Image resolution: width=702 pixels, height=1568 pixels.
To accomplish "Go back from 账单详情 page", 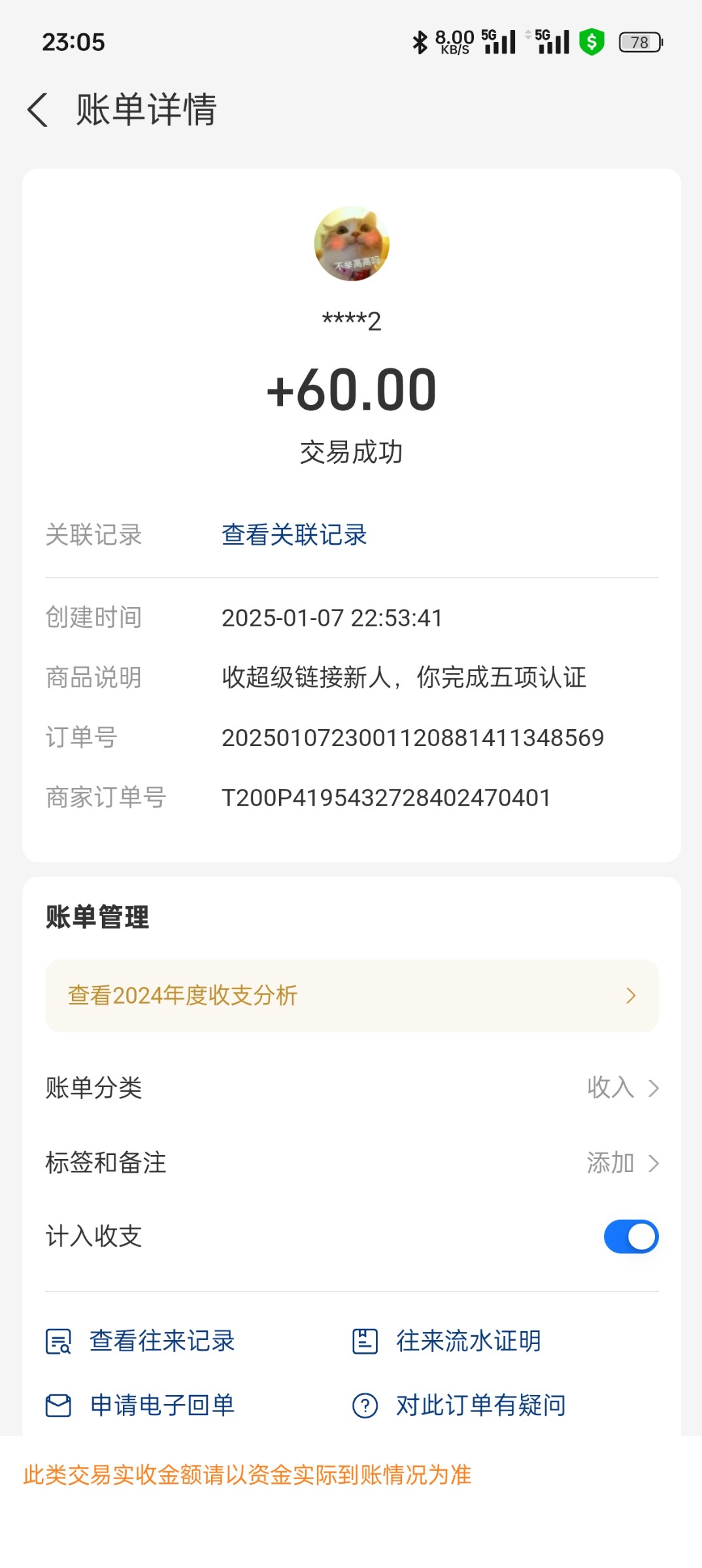I will tap(38, 109).
